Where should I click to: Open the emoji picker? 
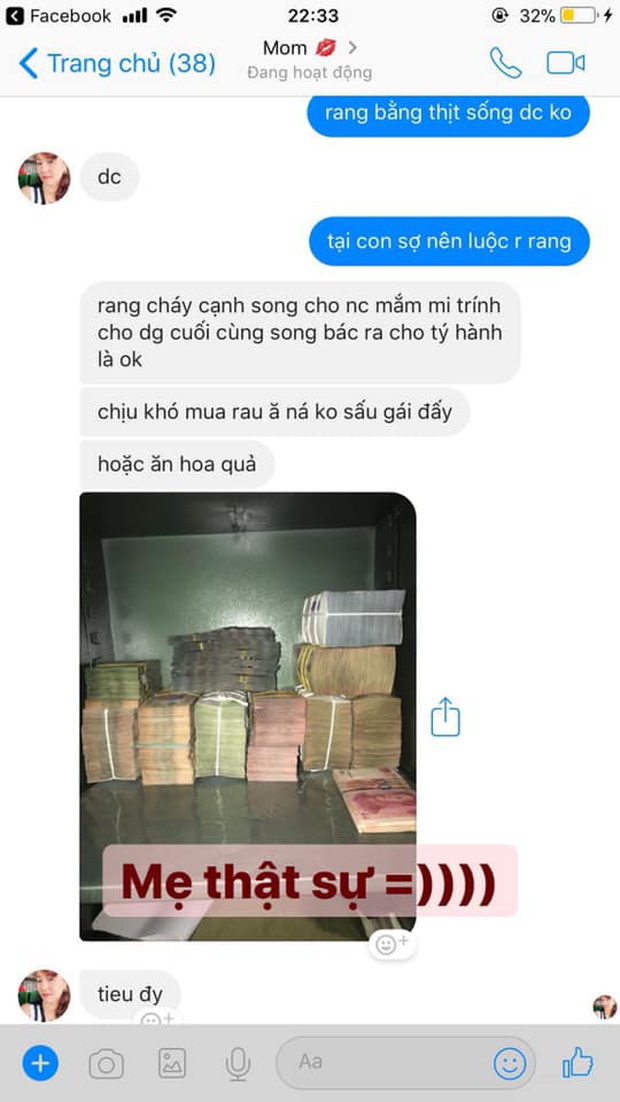tap(509, 1064)
